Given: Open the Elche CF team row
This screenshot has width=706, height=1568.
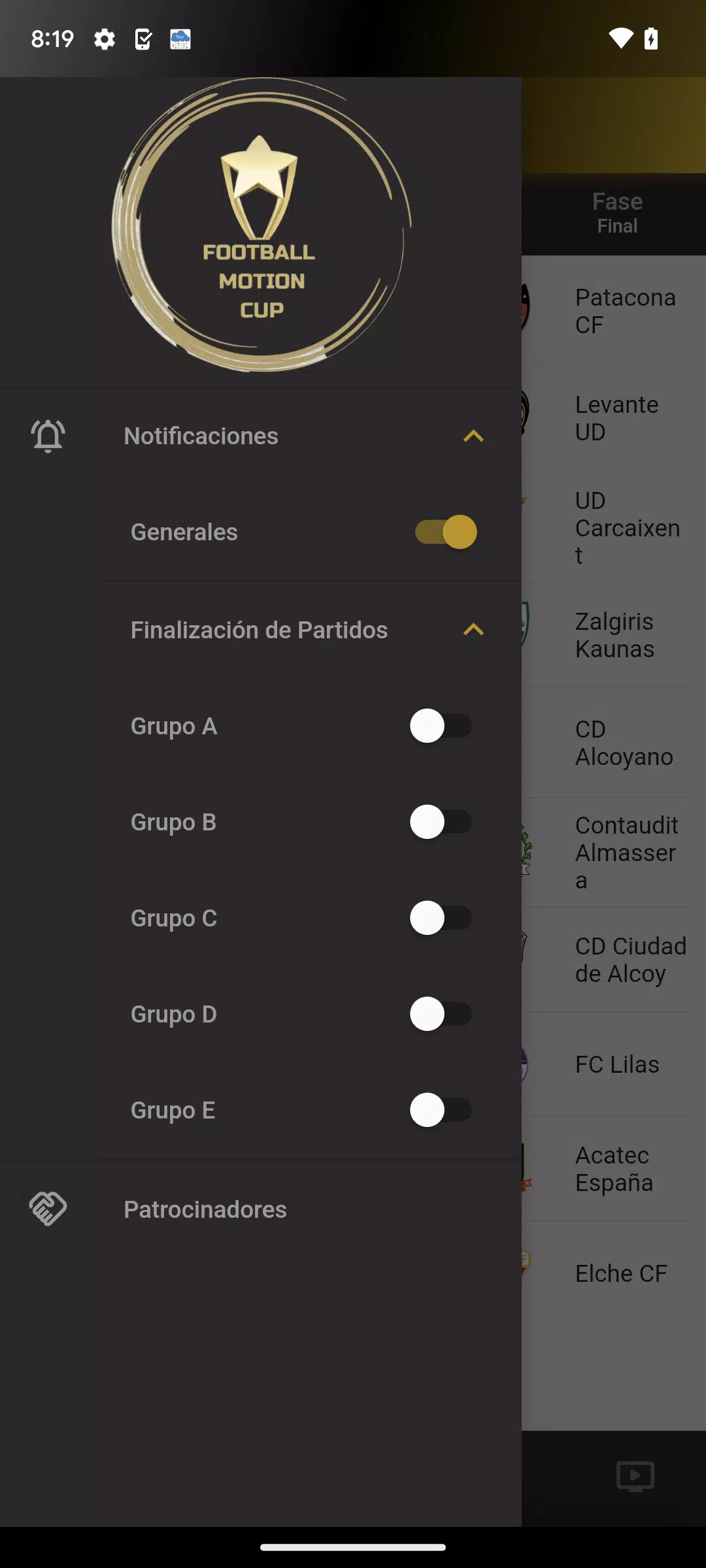Looking at the screenshot, I should 614,1273.
